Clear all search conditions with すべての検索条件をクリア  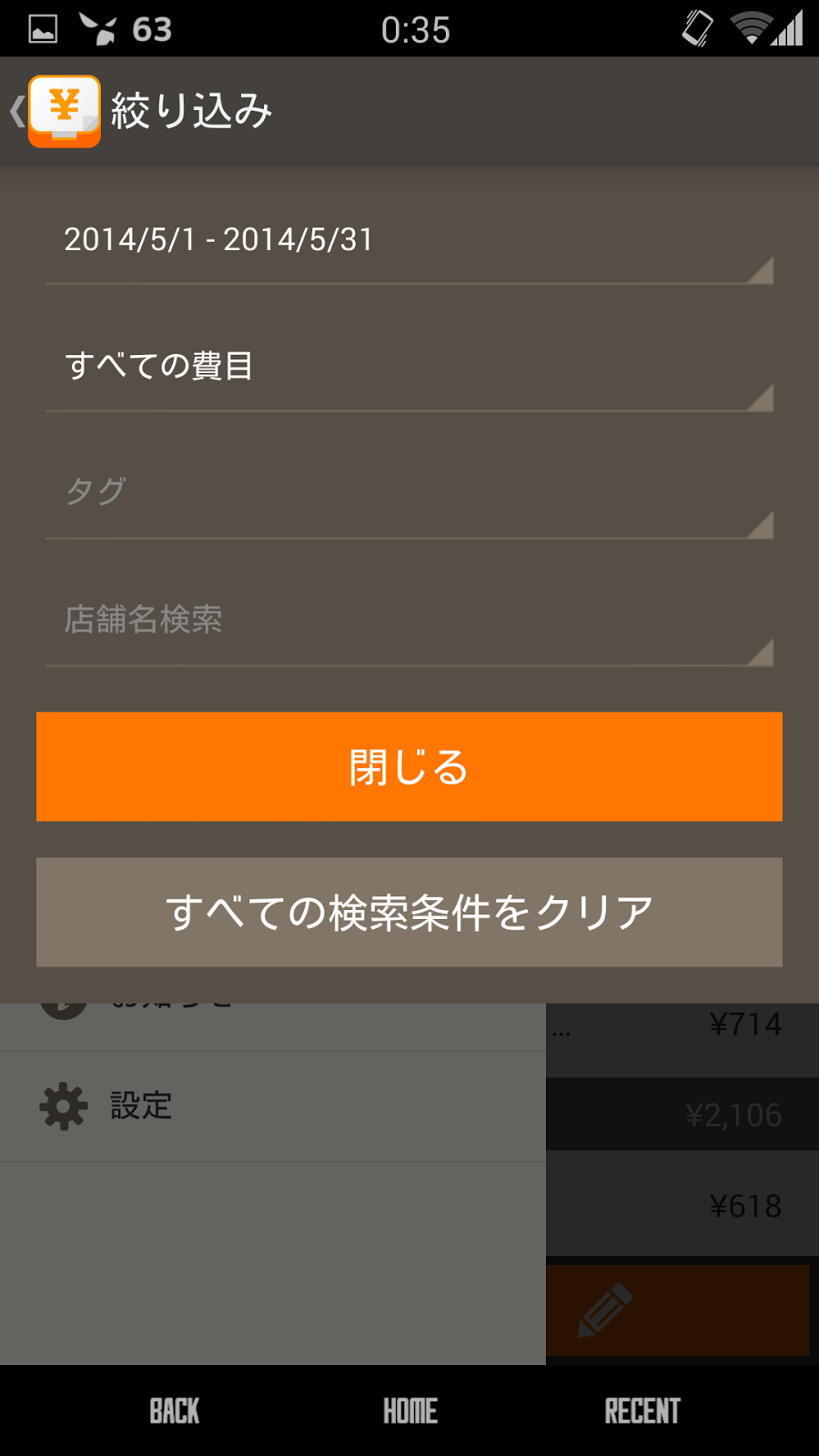tap(409, 913)
